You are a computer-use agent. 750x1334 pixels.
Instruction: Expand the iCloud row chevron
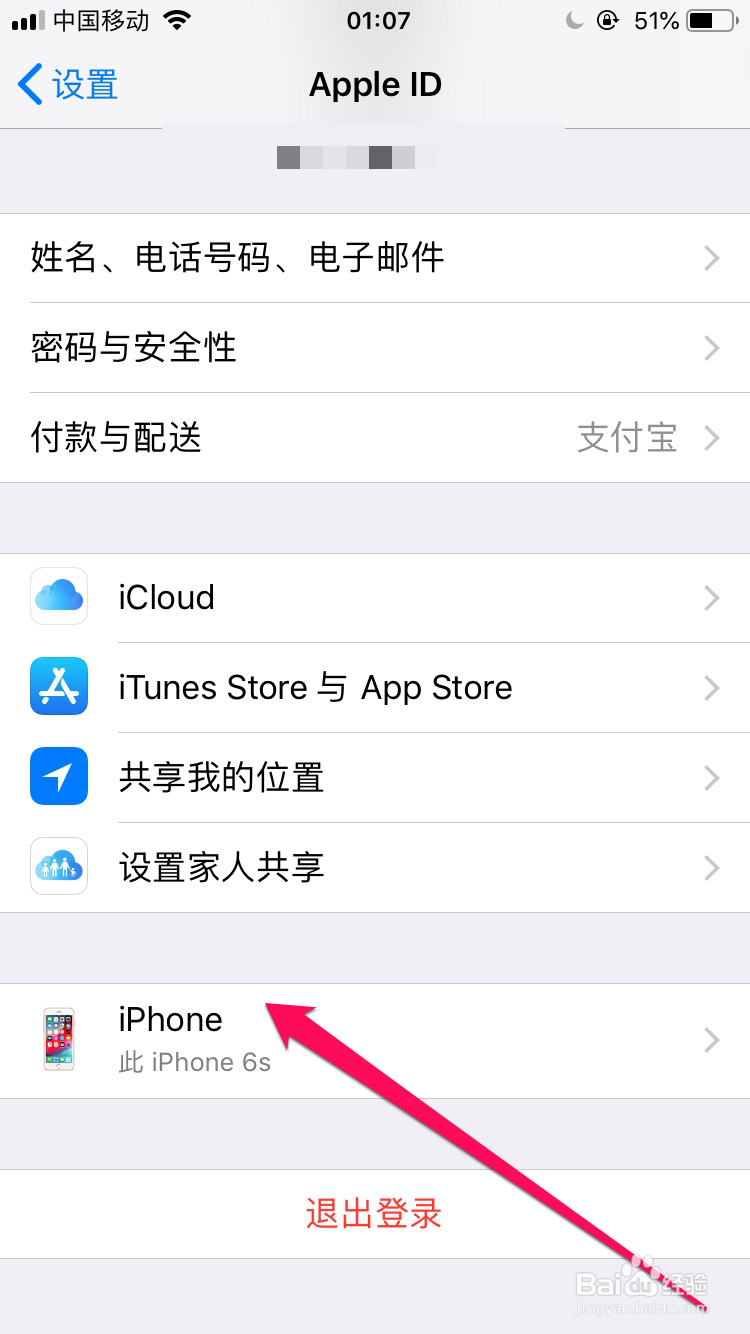click(711, 598)
